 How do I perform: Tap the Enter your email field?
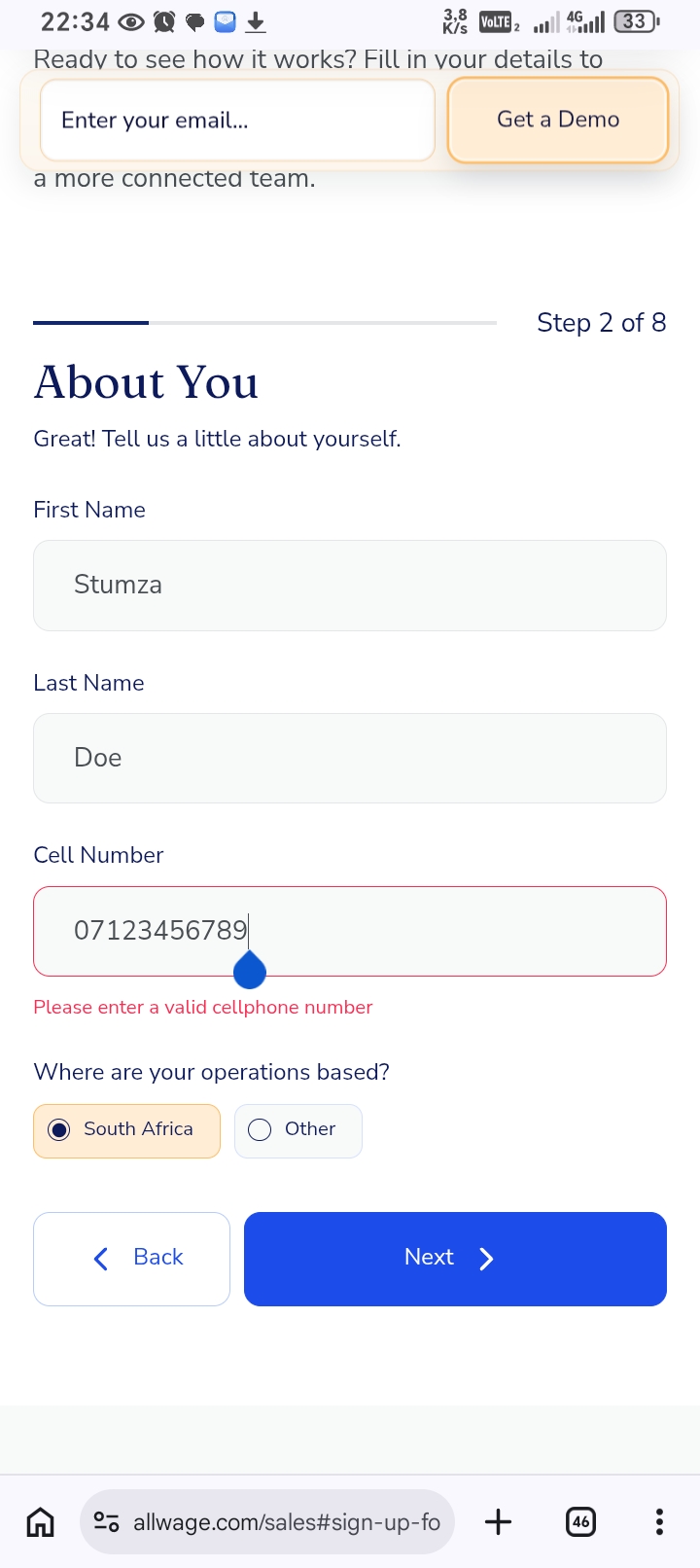click(237, 120)
